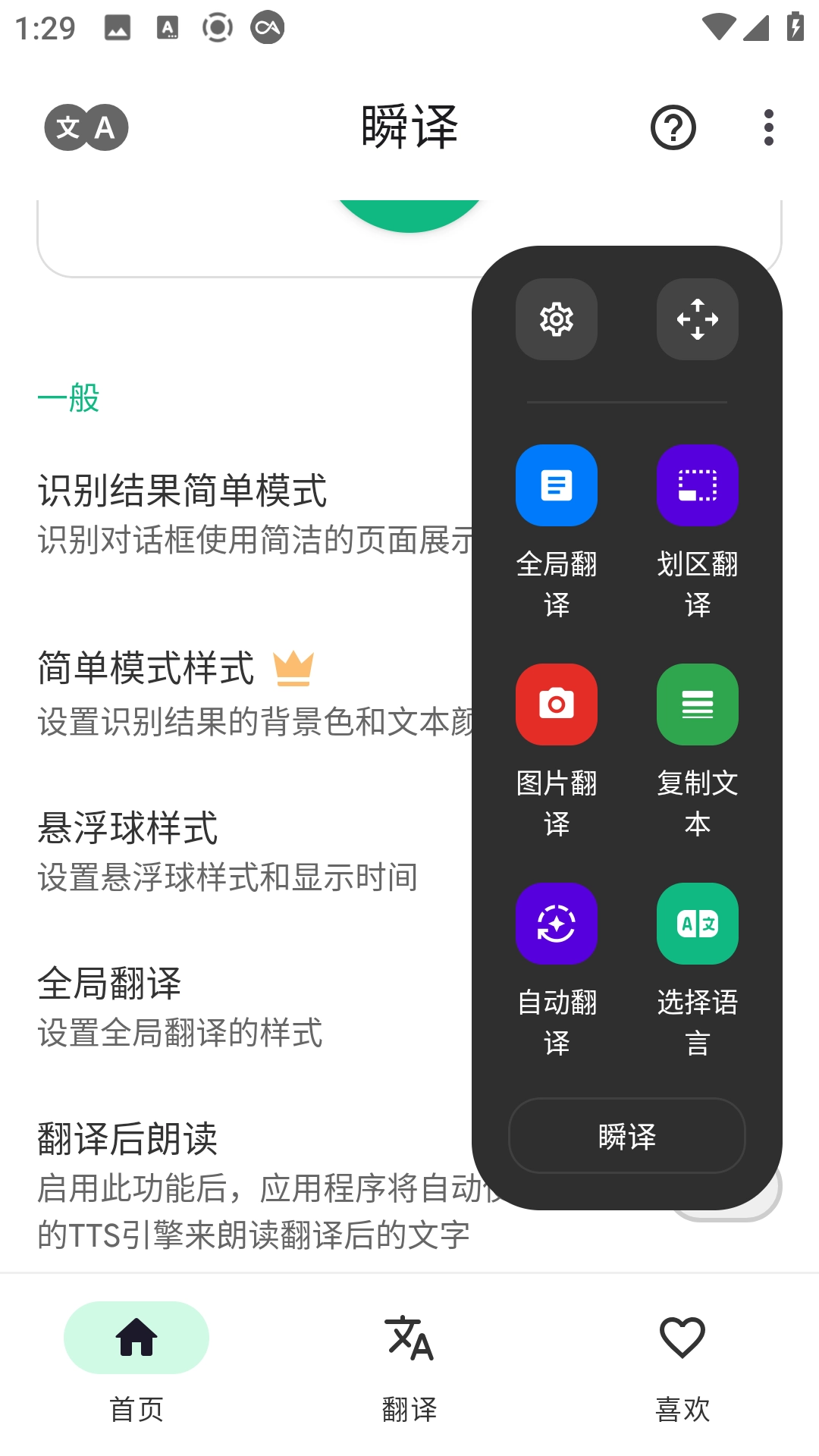
Task: Open 悬浮球样式 floating ball settings
Action: pyautogui.click(x=227, y=849)
